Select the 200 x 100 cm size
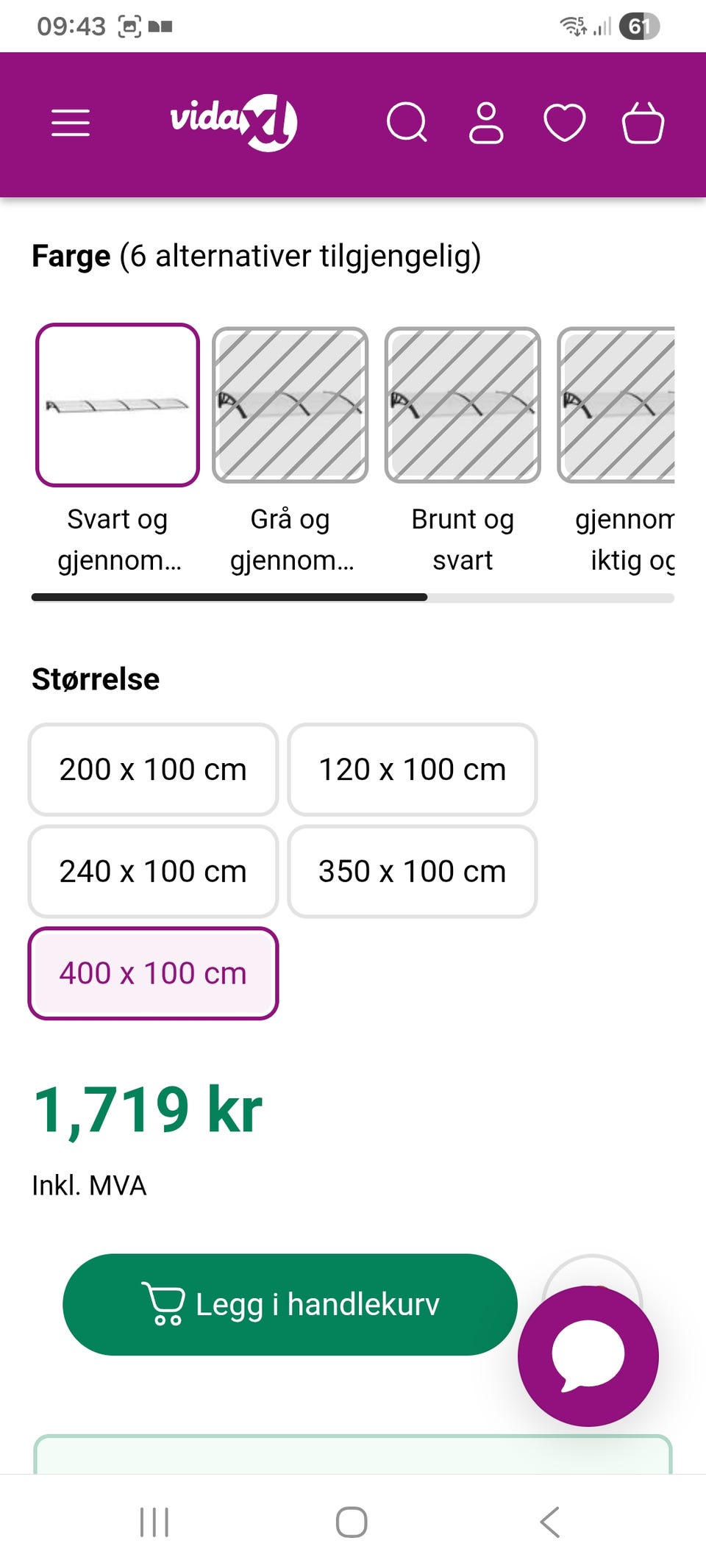This screenshot has width=706, height=1568. point(152,770)
